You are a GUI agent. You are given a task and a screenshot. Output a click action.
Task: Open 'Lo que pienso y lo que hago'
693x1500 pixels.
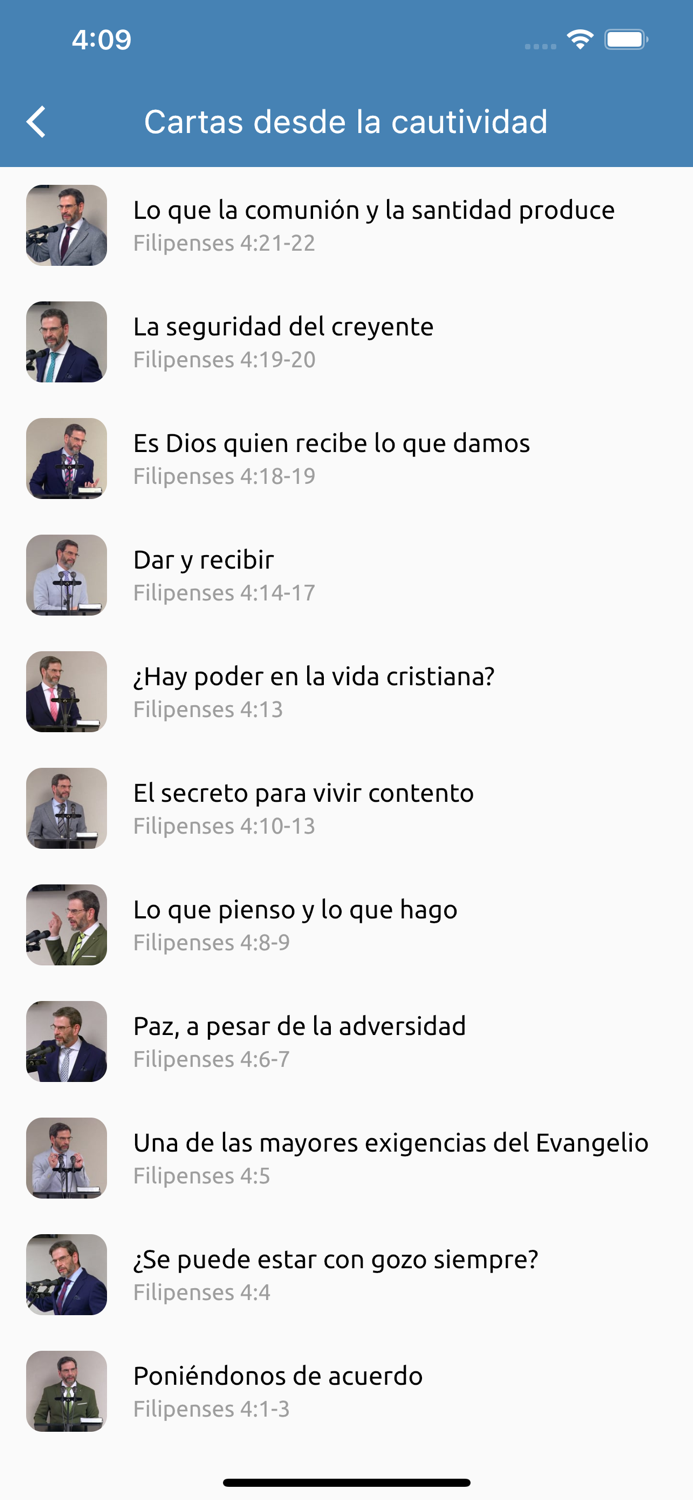coord(346,925)
